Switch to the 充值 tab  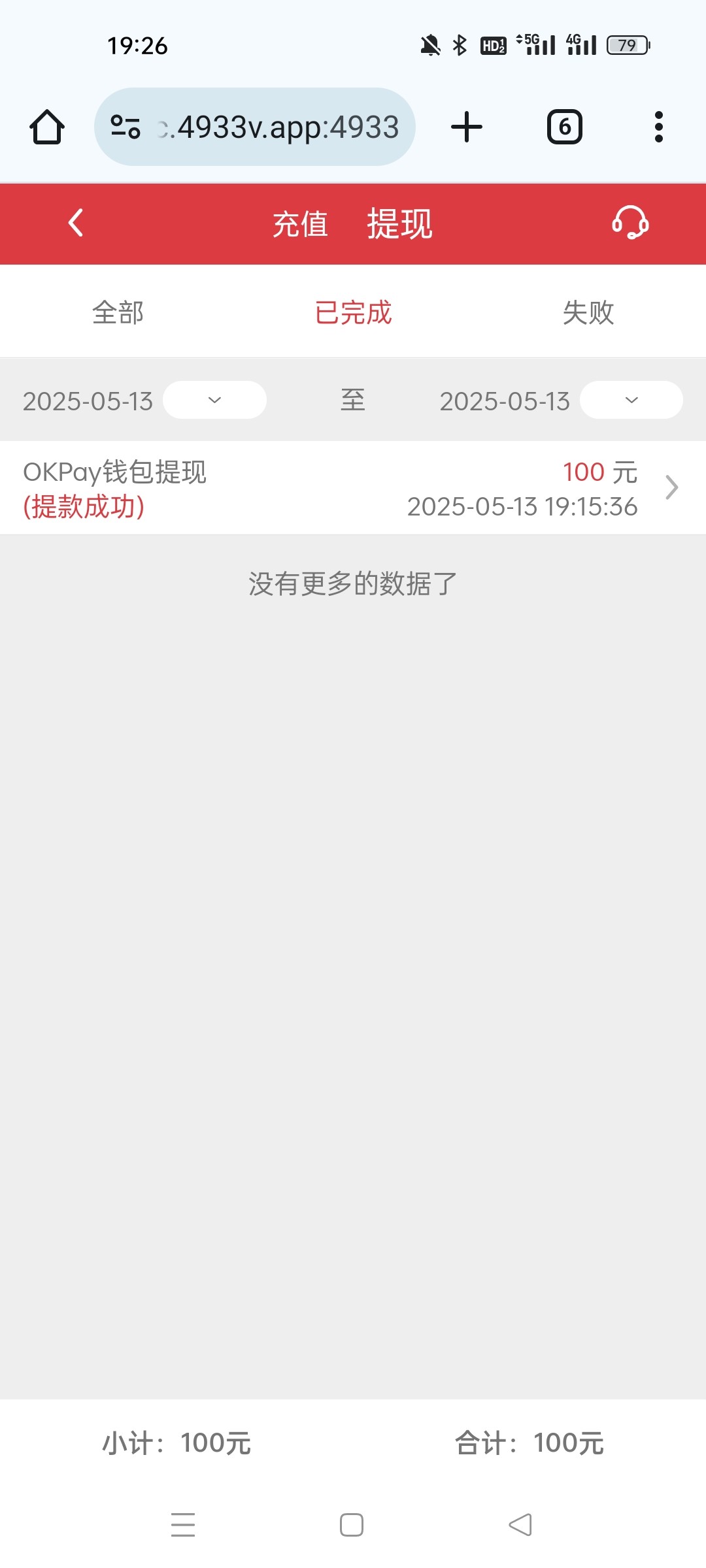pos(300,224)
